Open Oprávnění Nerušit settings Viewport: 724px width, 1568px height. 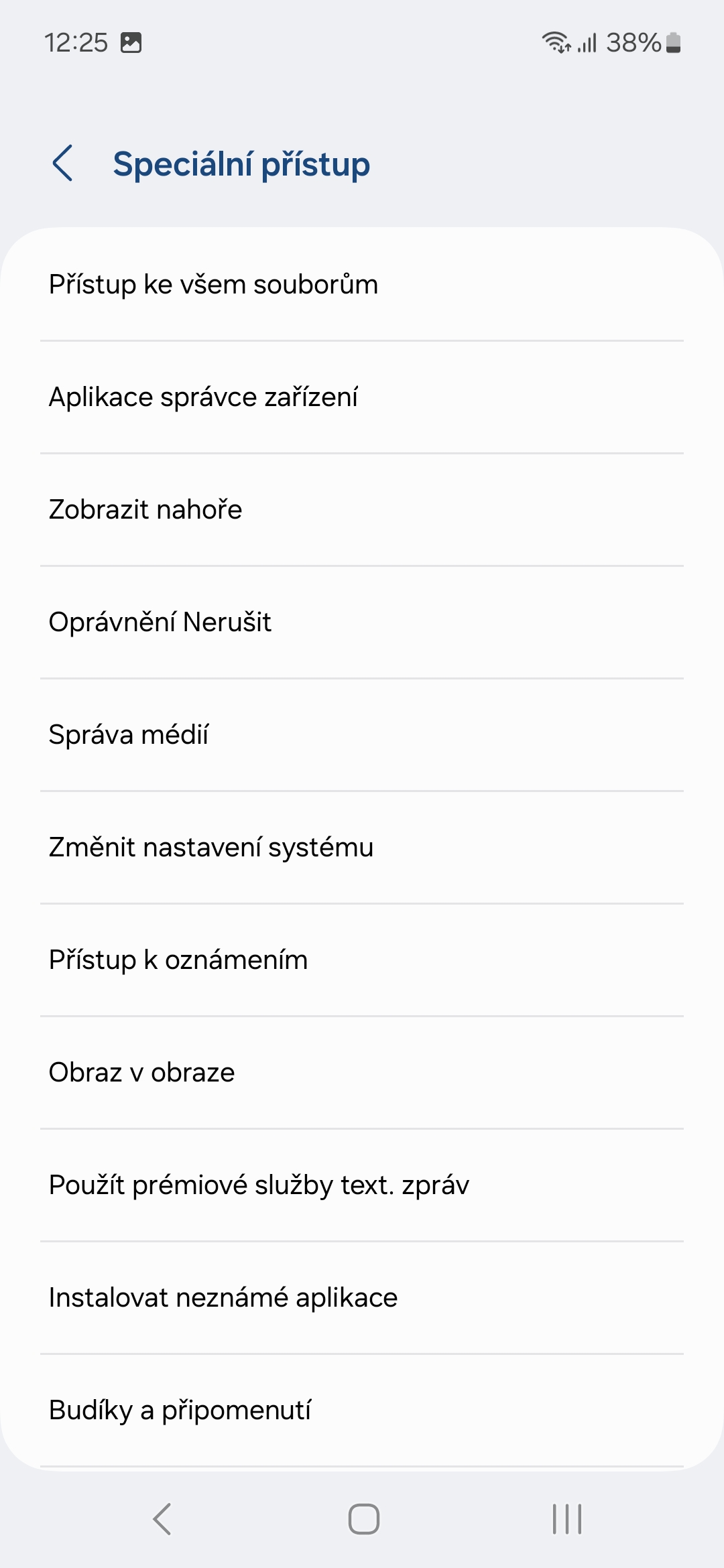[x=362, y=623]
